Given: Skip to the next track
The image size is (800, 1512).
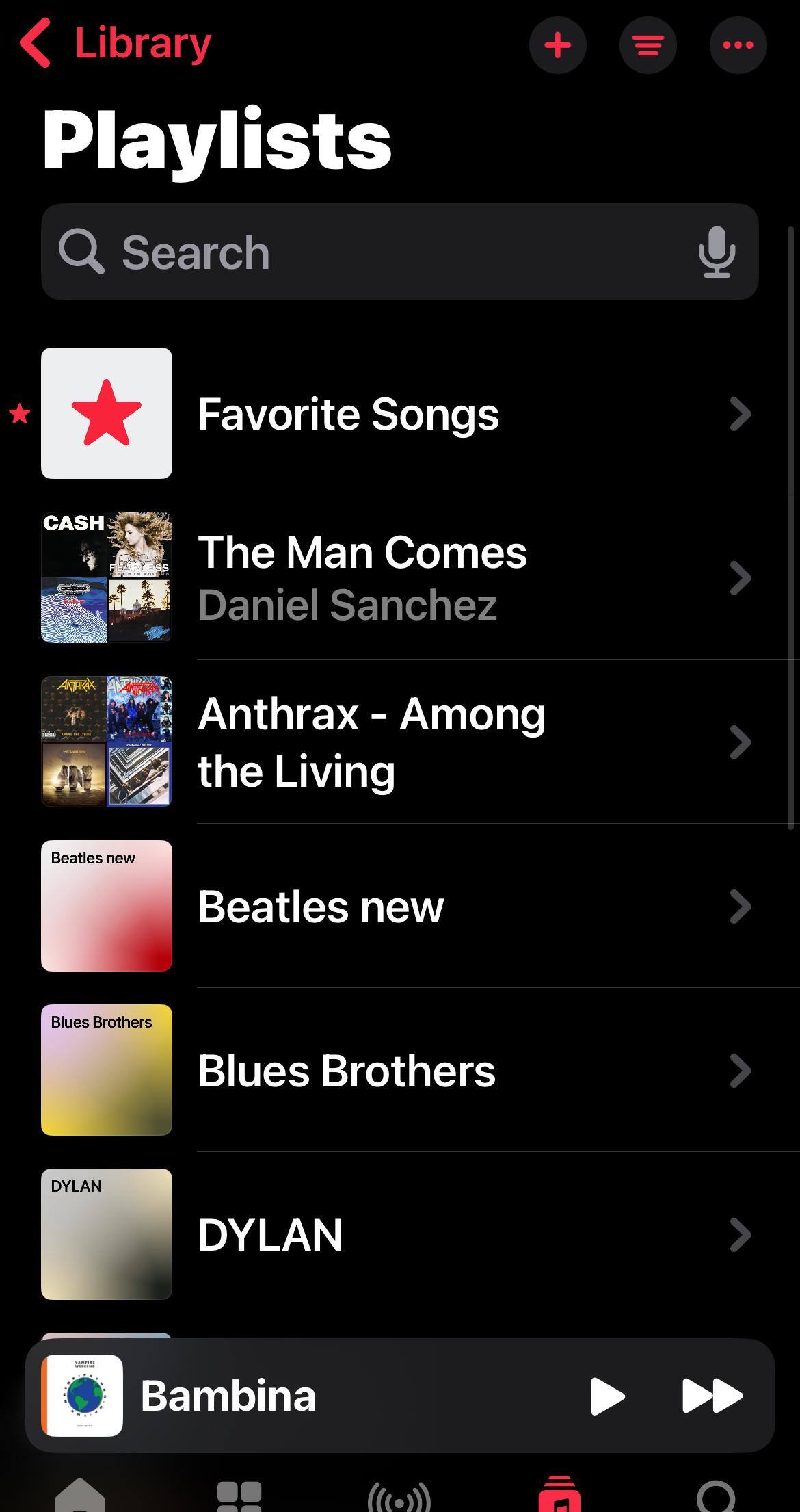Looking at the screenshot, I should (712, 1396).
